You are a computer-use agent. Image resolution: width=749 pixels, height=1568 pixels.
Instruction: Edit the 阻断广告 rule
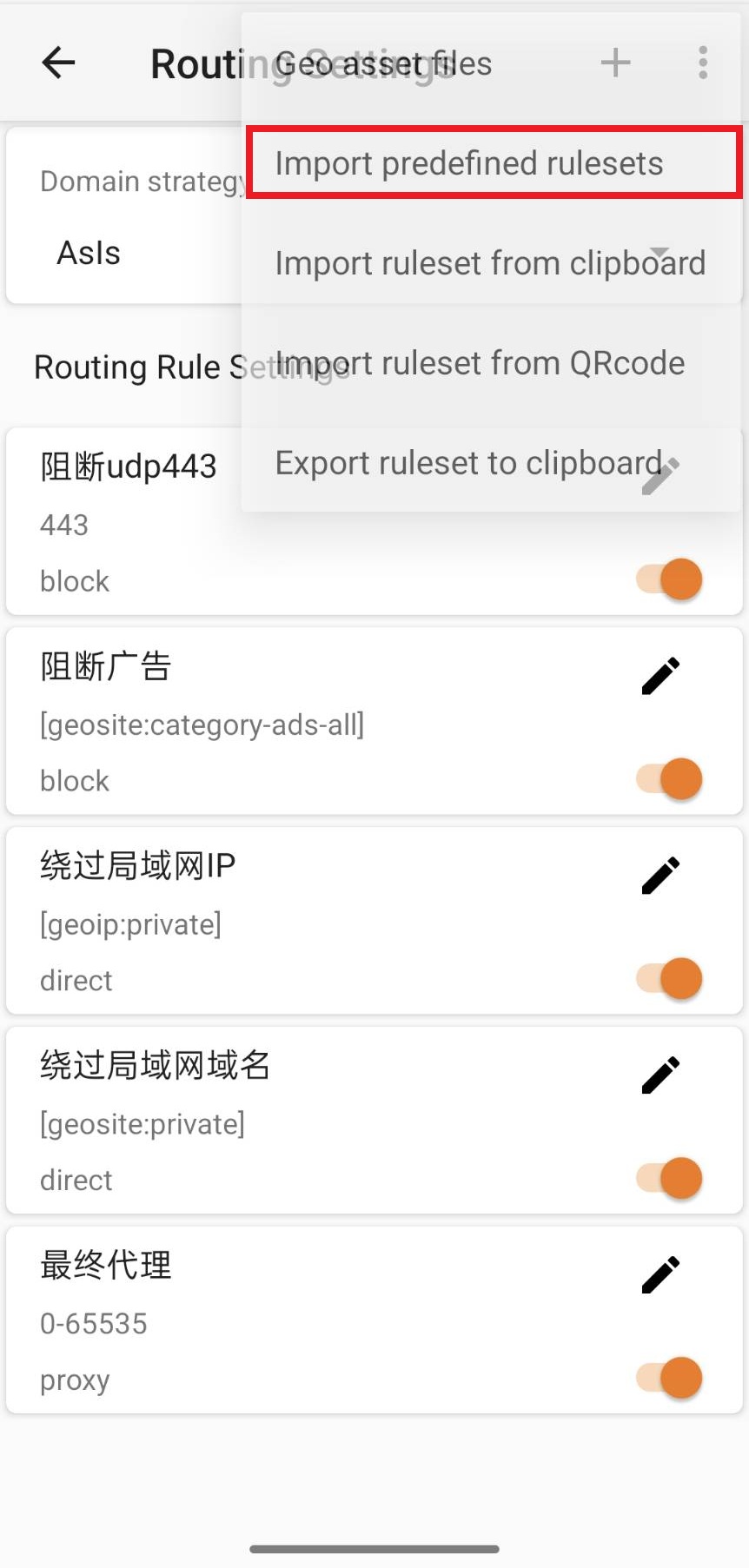pyautogui.click(x=660, y=675)
